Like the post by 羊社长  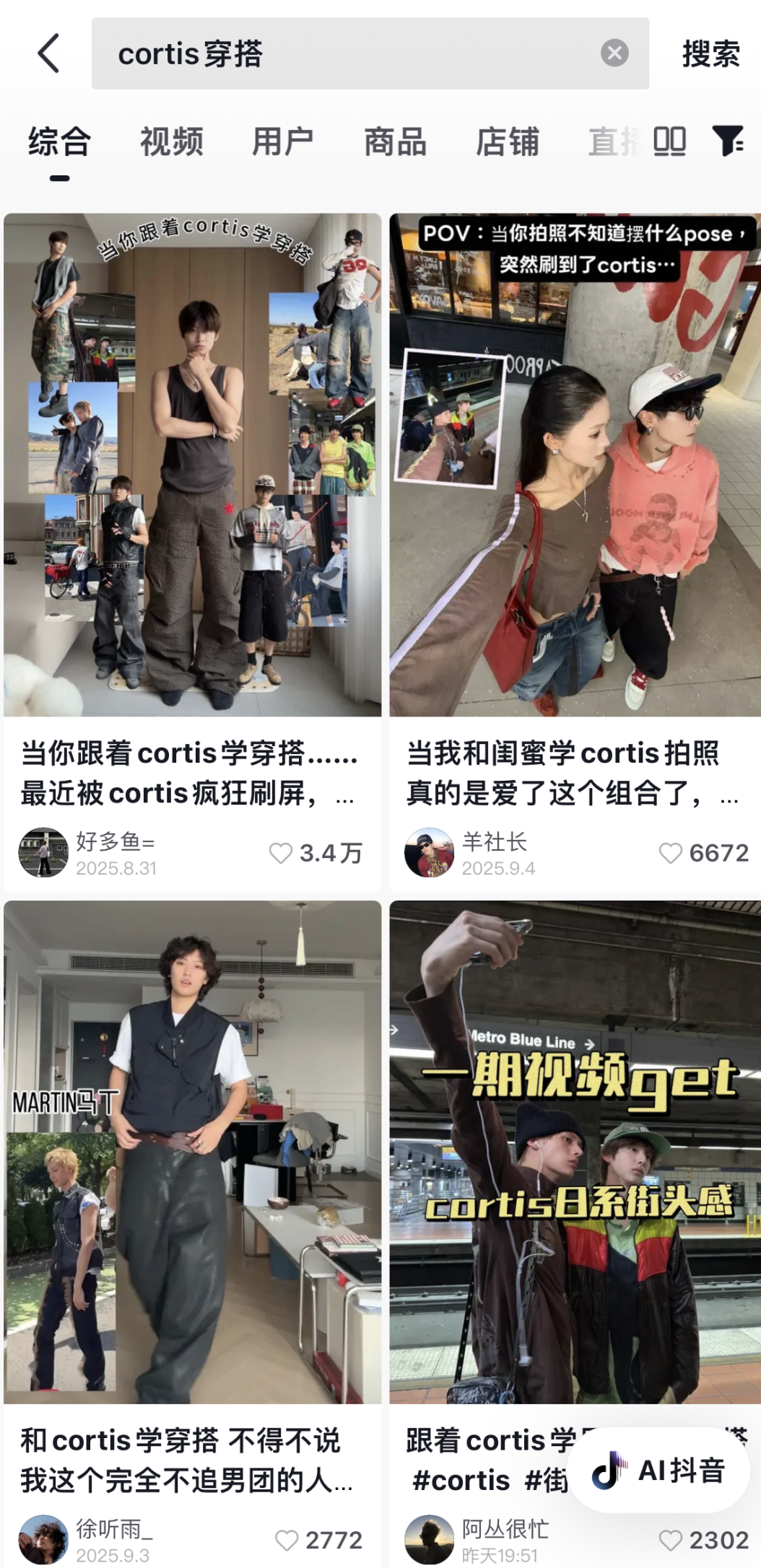670,853
